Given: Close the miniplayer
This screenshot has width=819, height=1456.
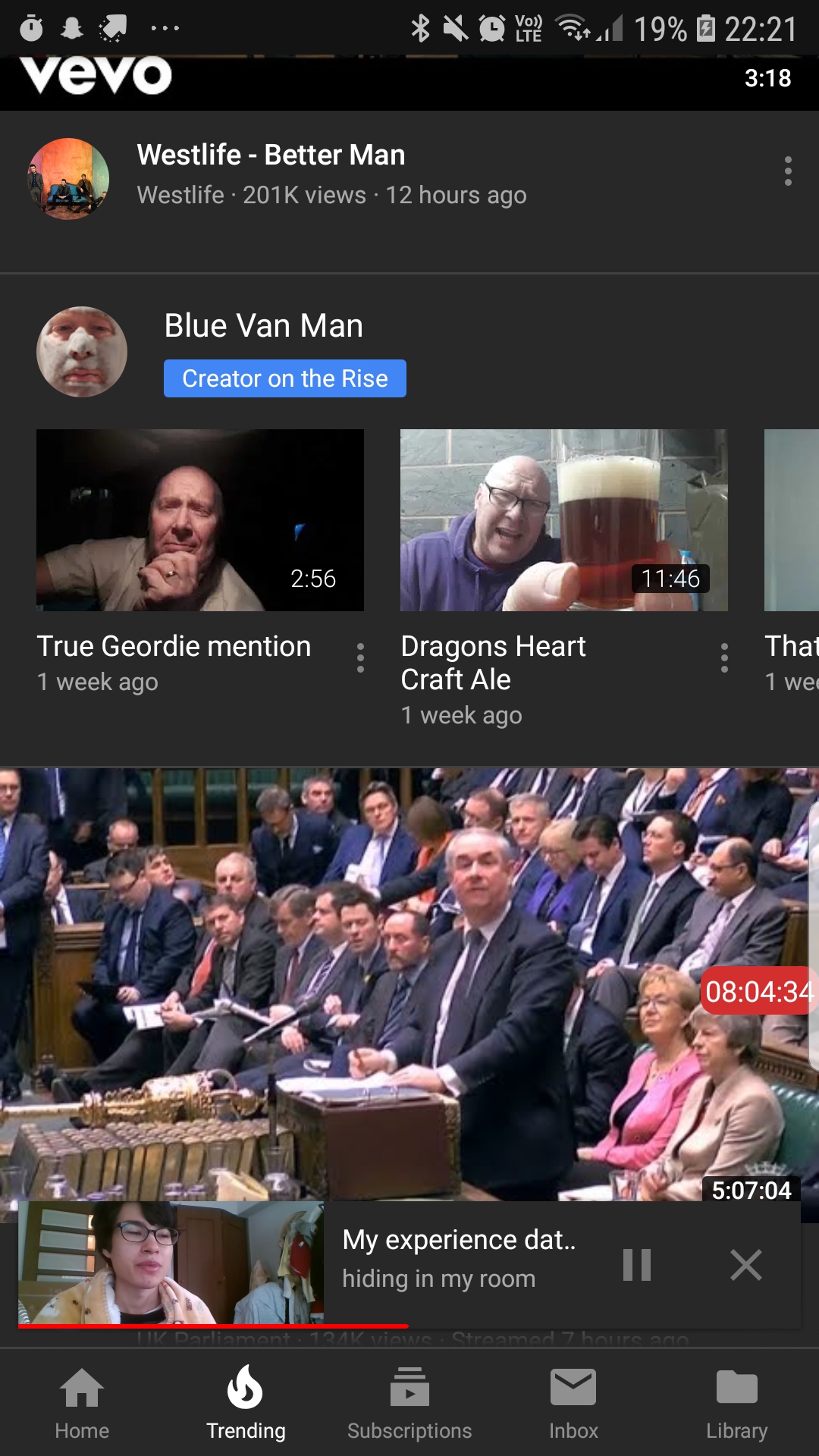Looking at the screenshot, I should point(745,1264).
